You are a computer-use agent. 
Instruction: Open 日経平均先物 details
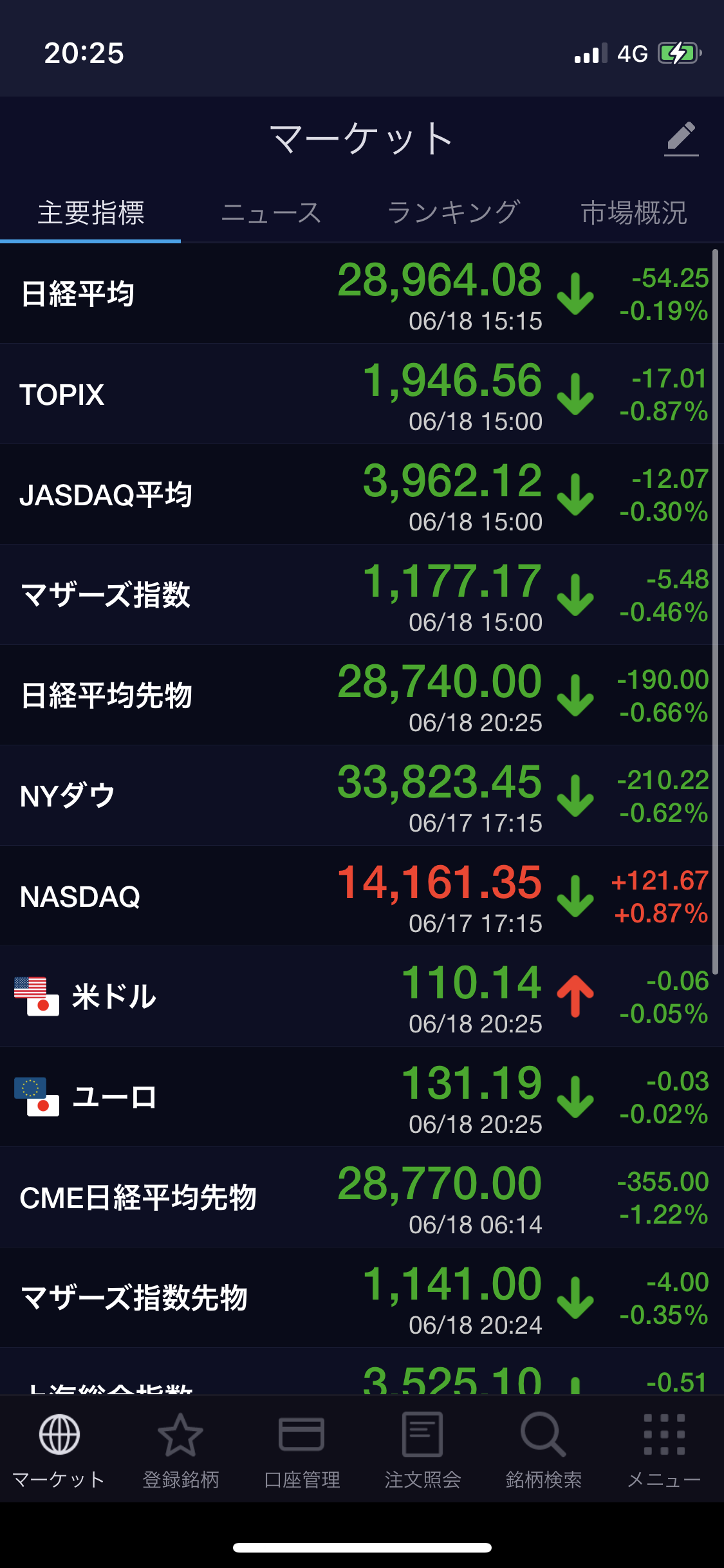coord(360,695)
